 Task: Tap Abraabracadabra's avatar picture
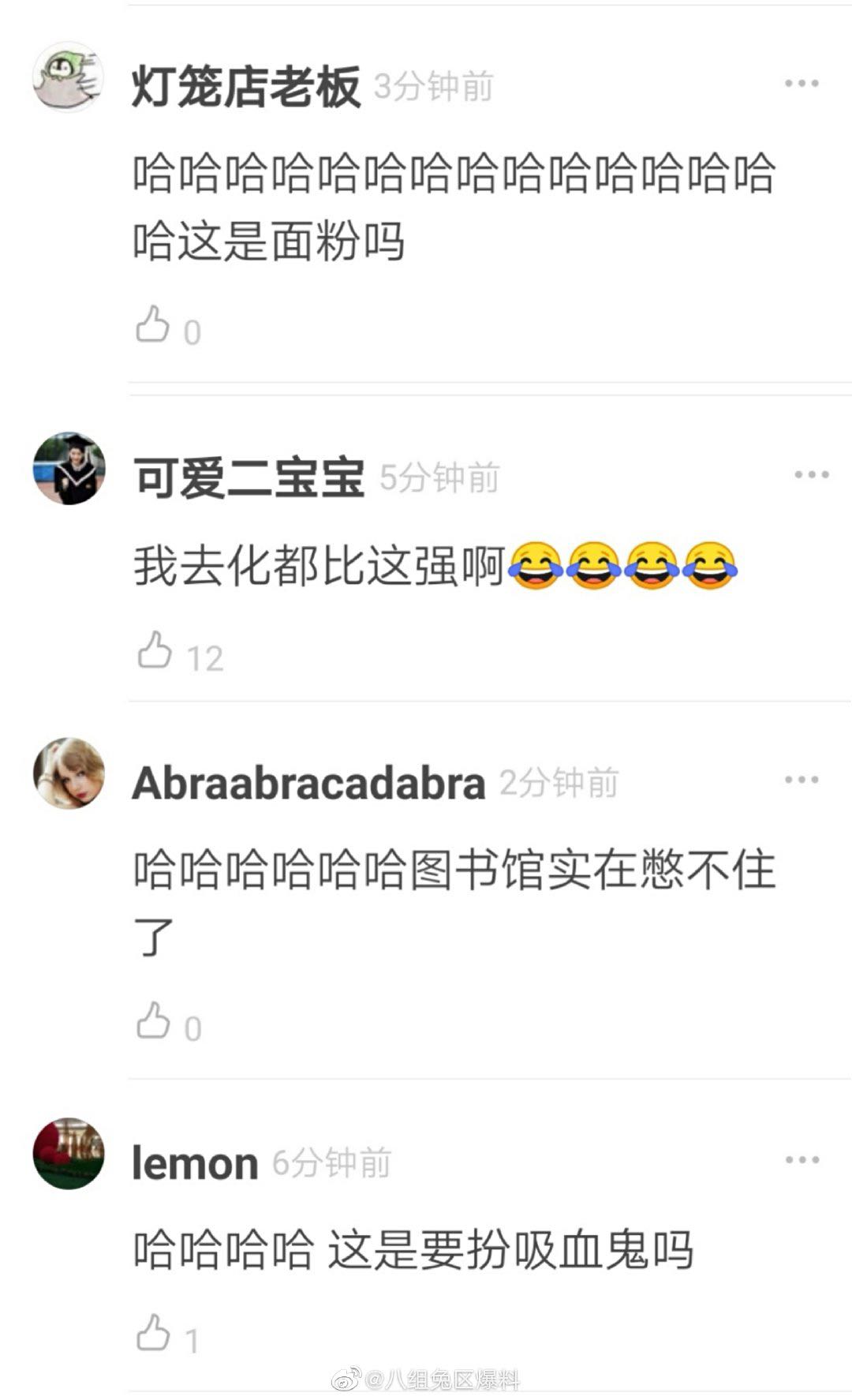pyautogui.click(x=69, y=773)
